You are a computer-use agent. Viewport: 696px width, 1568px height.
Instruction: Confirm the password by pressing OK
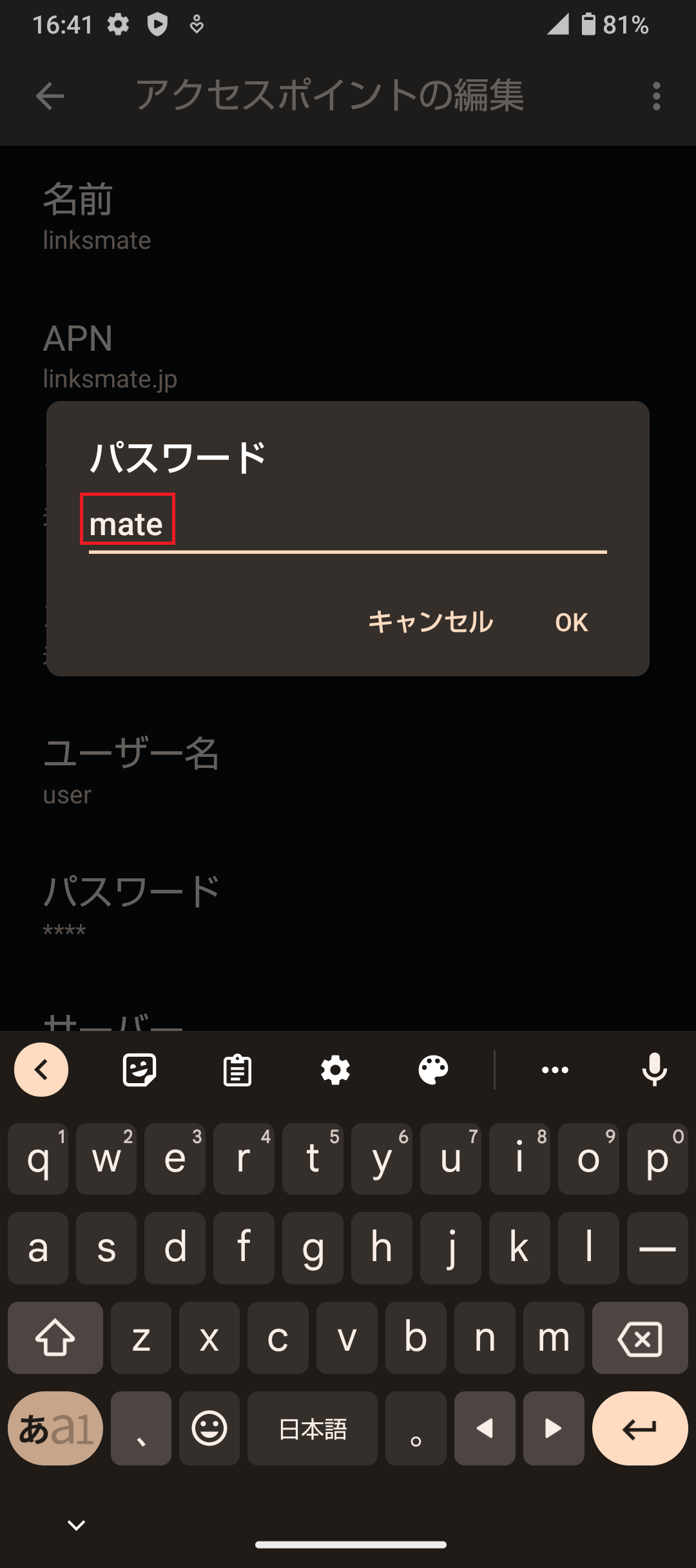tap(571, 621)
